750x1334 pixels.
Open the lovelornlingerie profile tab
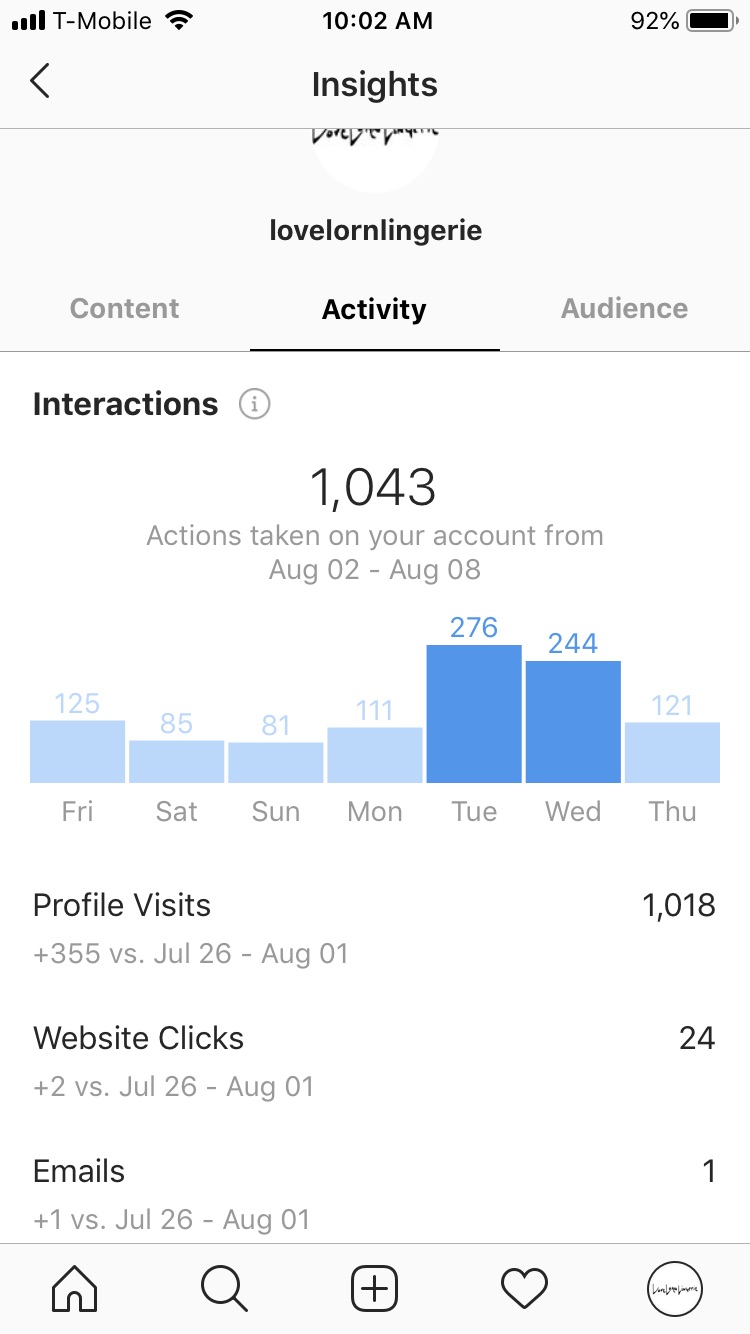(x=674, y=1288)
